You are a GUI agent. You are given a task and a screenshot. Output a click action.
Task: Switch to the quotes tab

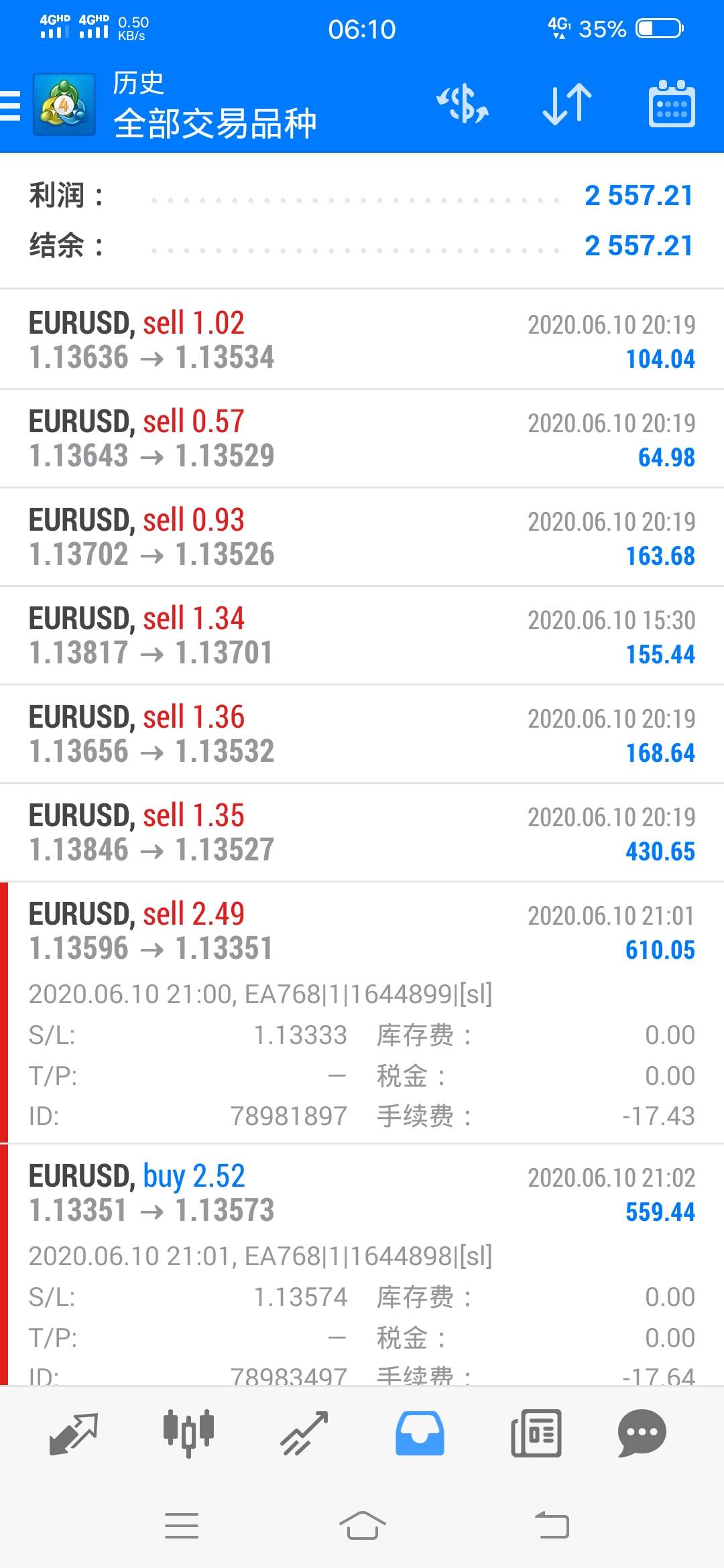(x=74, y=1434)
